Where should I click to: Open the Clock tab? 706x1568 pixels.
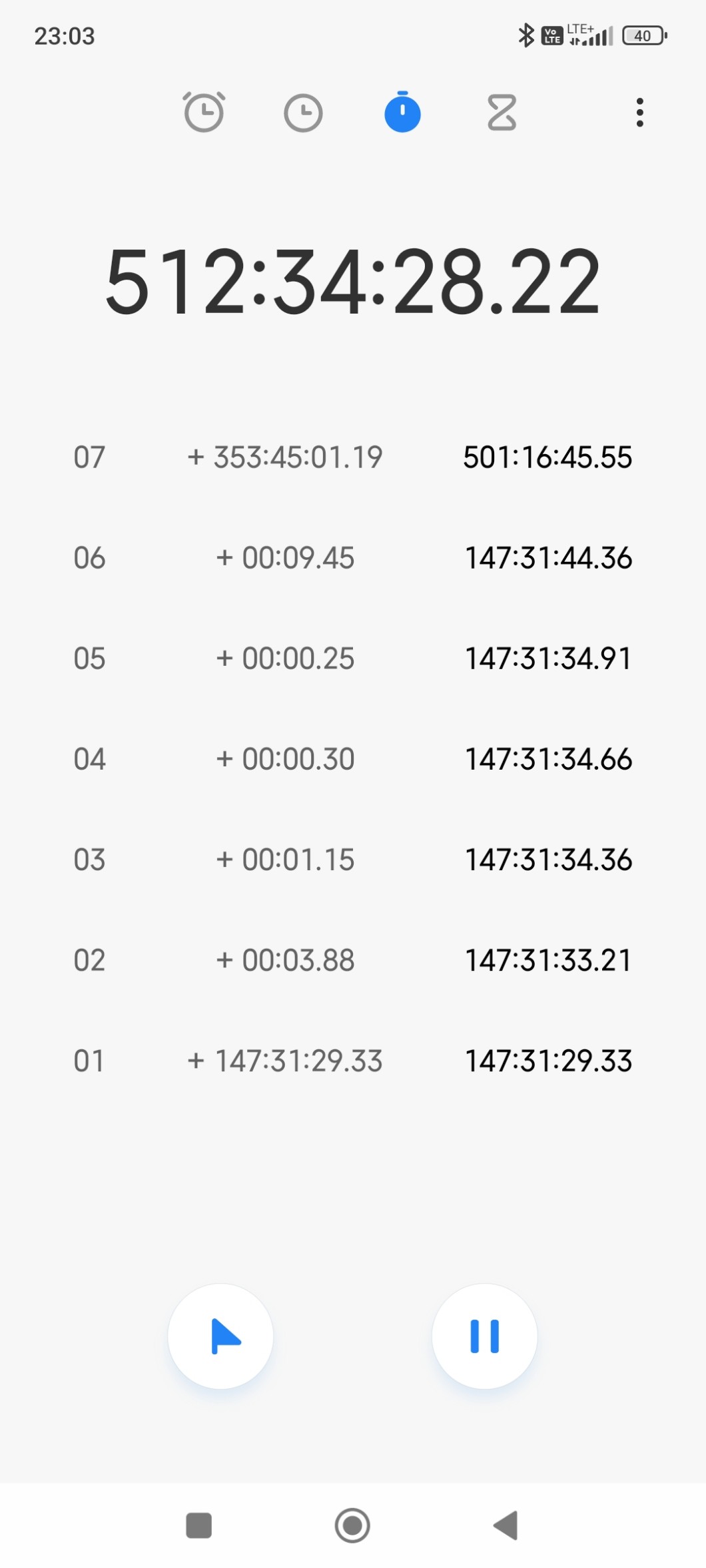click(x=303, y=113)
